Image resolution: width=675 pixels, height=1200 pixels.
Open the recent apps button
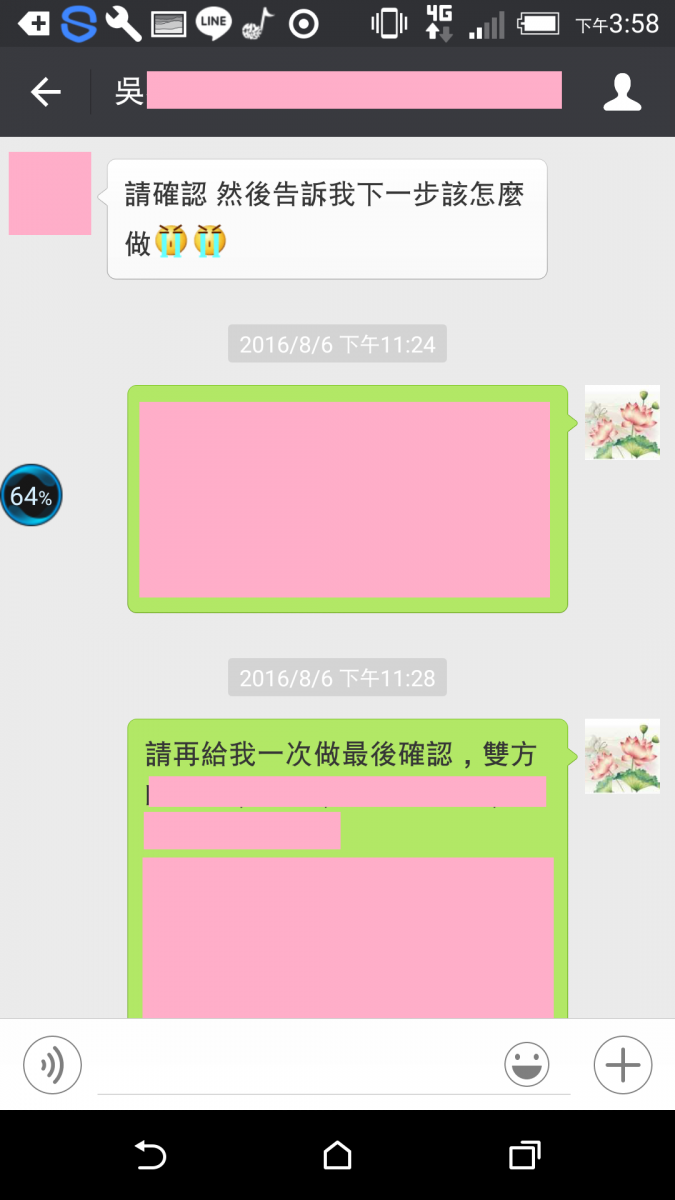click(524, 1156)
